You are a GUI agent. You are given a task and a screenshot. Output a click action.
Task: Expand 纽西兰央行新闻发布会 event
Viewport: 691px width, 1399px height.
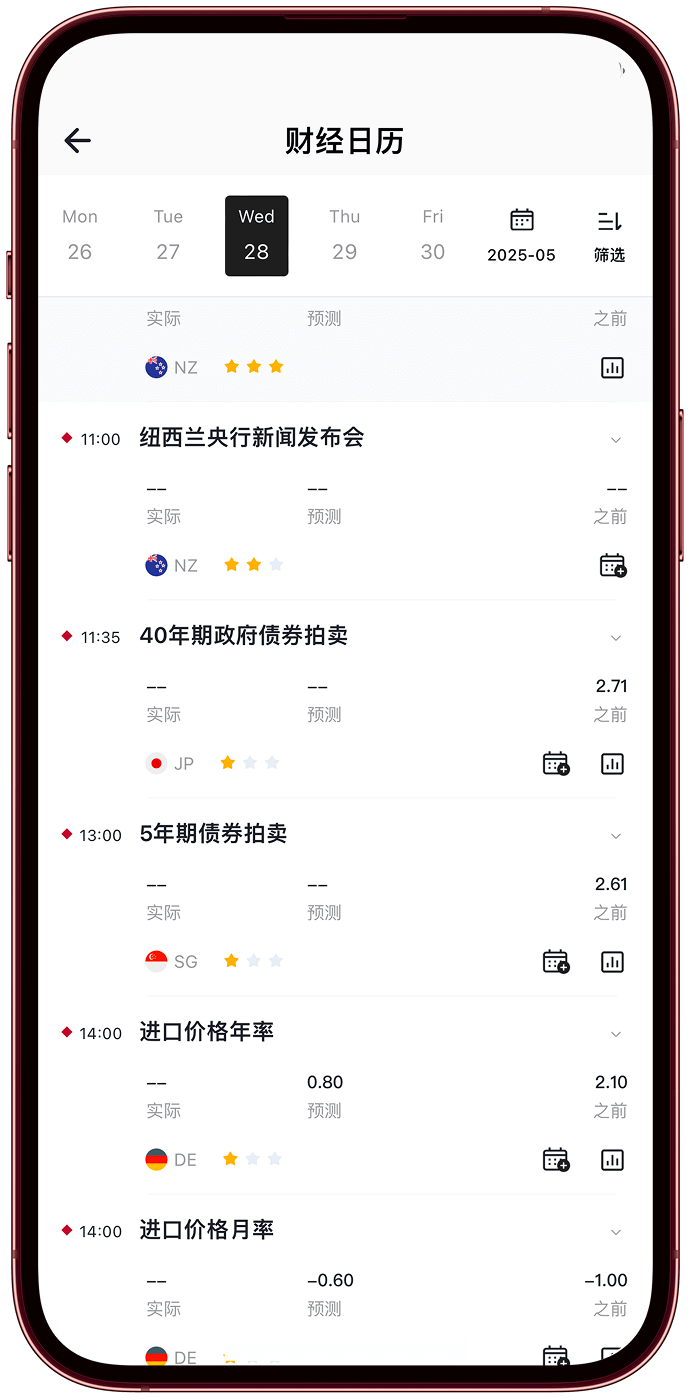coord(616,440)
